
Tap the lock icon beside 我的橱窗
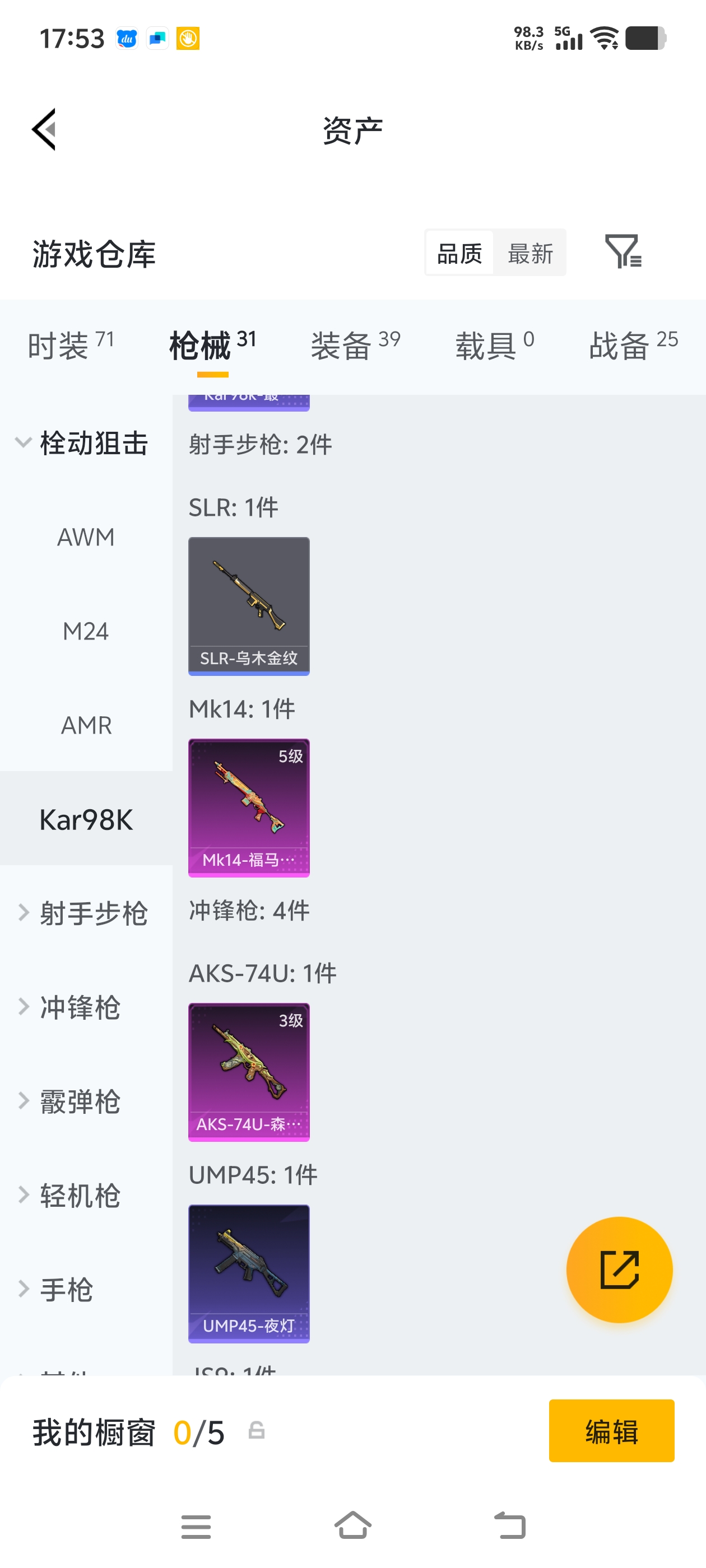point(257,1432)
